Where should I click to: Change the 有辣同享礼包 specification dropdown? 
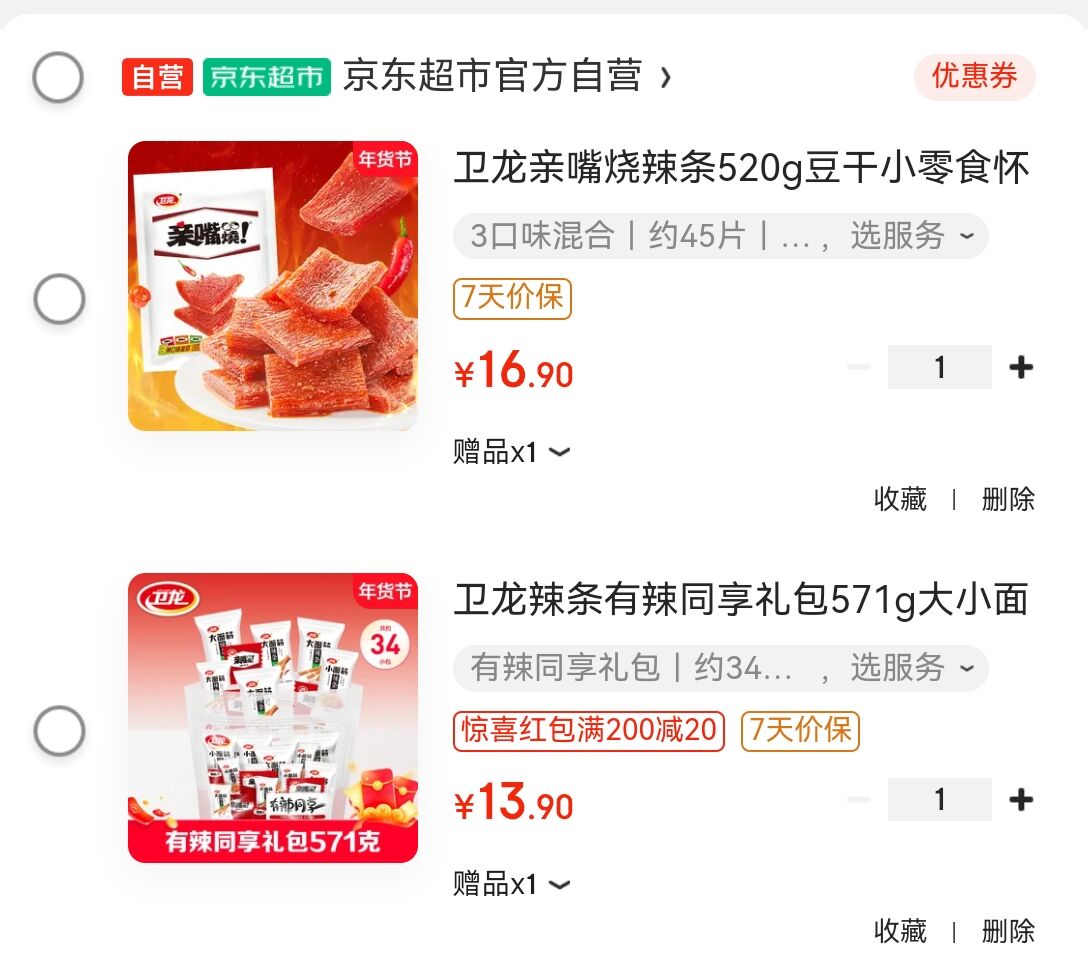(x=720, y=668)
